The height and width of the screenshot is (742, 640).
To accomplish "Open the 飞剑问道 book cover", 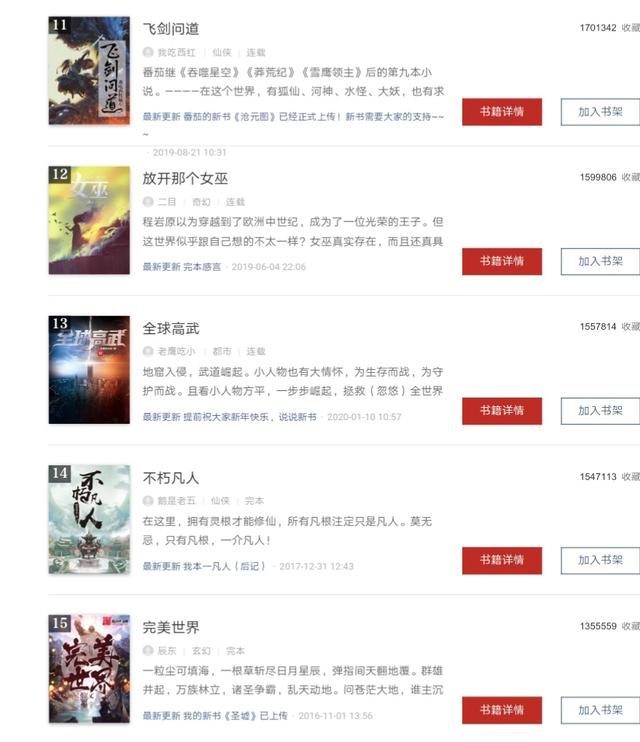I will click(x=89, y=71).
